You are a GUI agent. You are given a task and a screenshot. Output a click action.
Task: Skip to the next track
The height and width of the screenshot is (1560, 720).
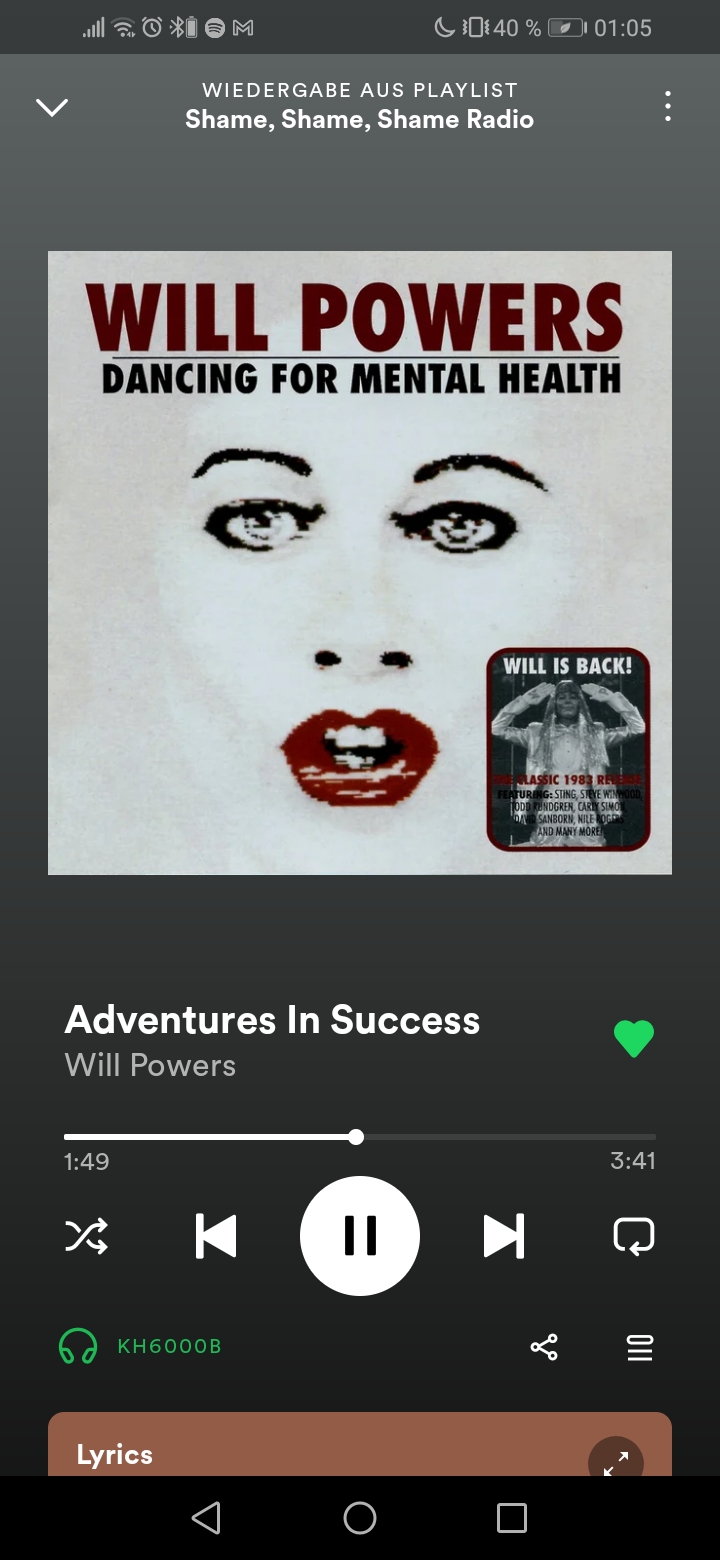(503, 1236)
